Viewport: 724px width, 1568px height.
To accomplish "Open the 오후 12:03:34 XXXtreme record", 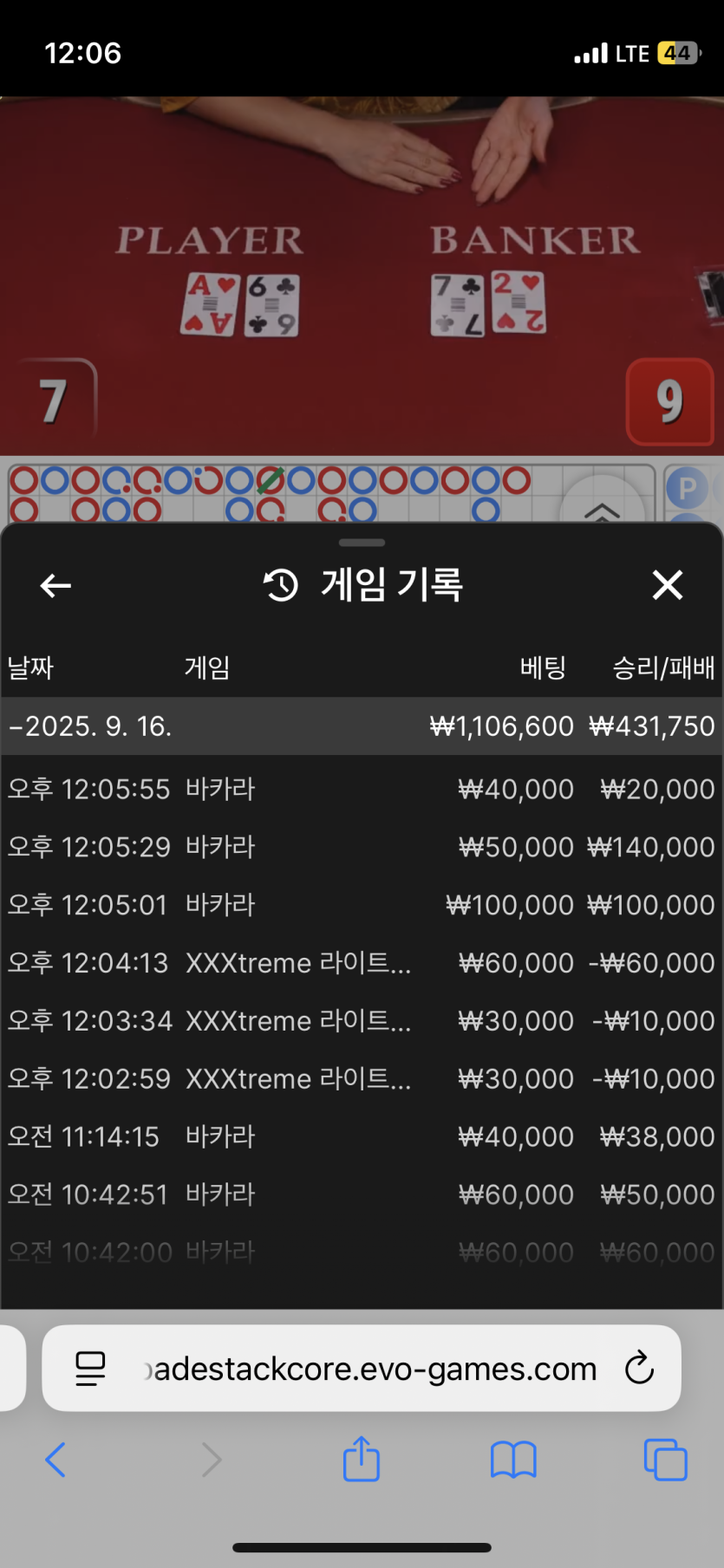I will pyautogui.click(x=361, y=1021).
